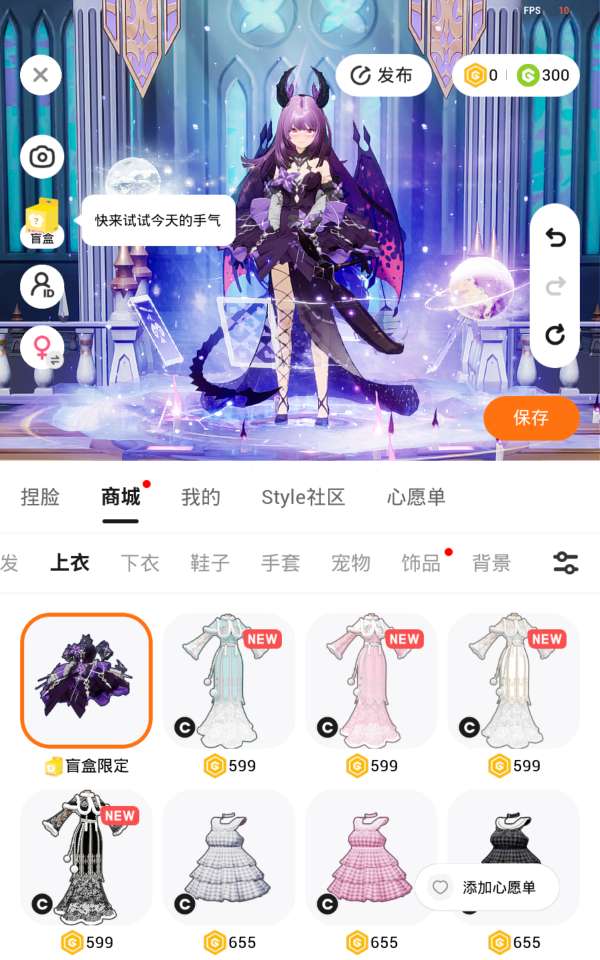Select the 下衣 category

(140, 563)
